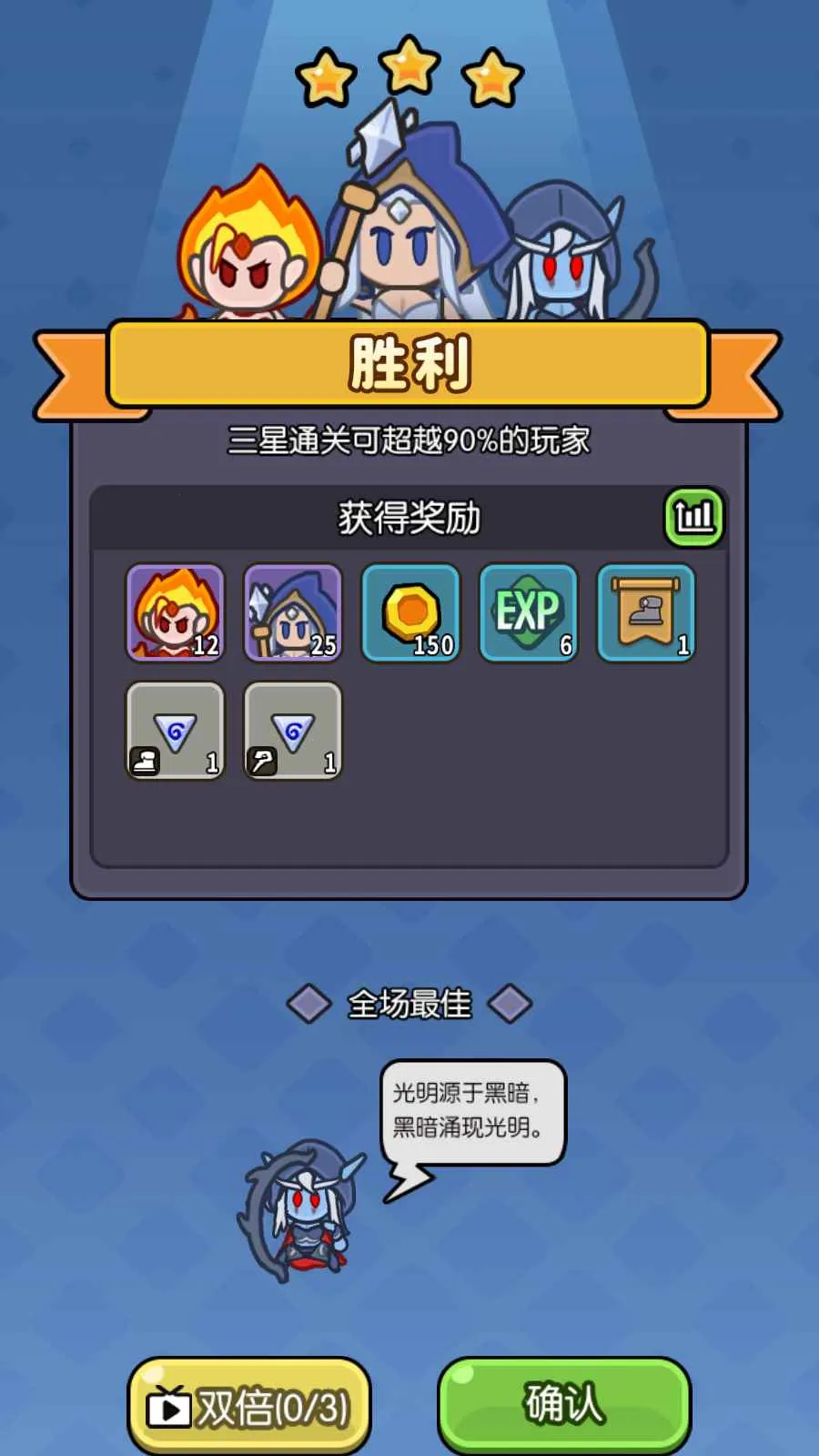
Task: Inspect the boot rune triangle reward
Action: 175,731
